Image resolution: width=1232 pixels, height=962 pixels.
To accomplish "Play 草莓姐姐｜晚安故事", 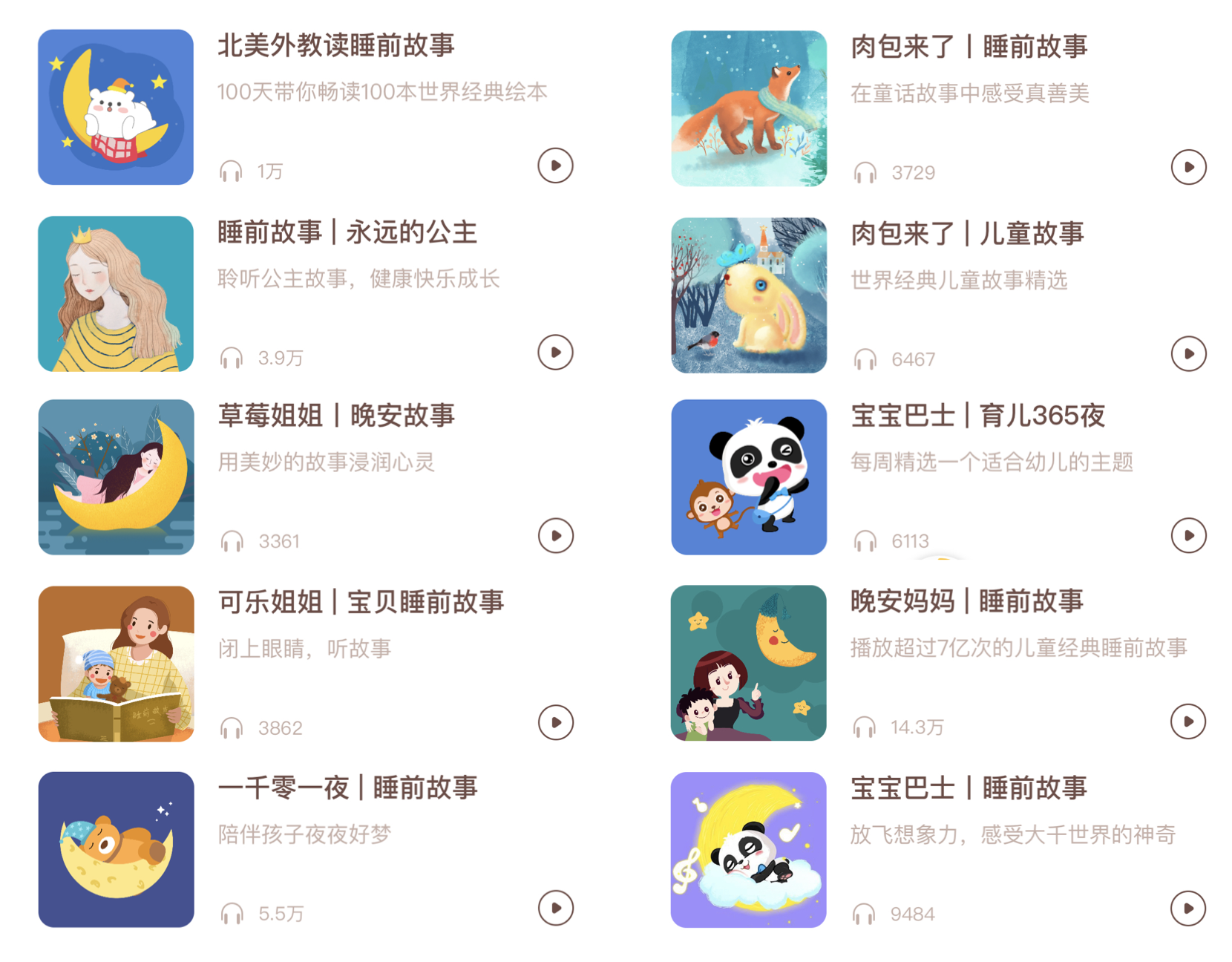I will pyautogui.click(x=555, y=536).
